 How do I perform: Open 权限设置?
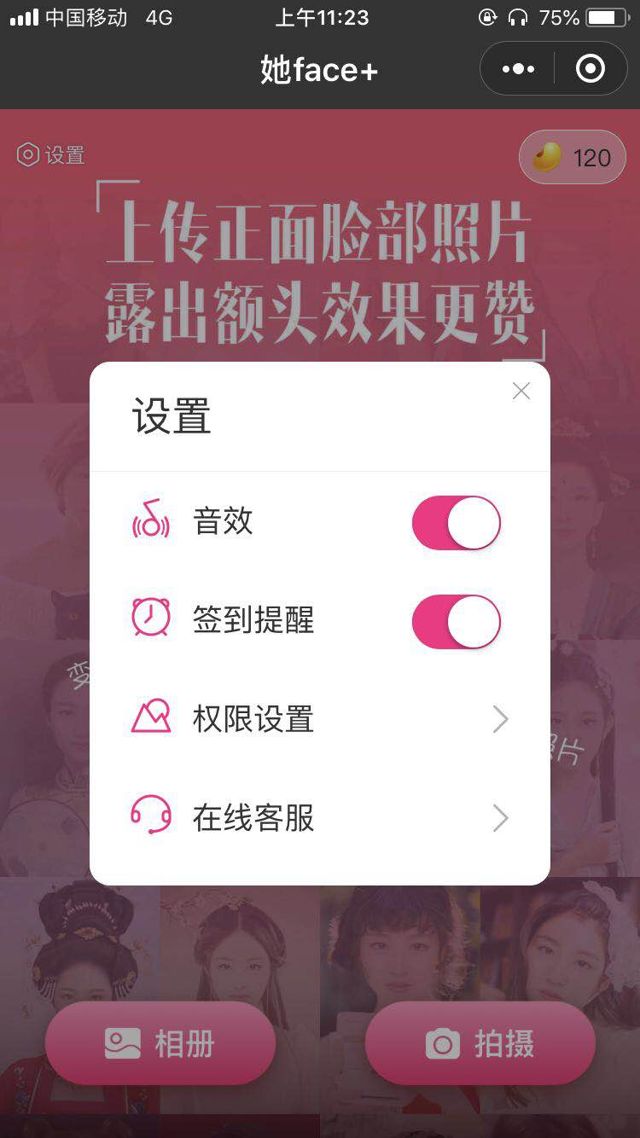click(320, 719)
